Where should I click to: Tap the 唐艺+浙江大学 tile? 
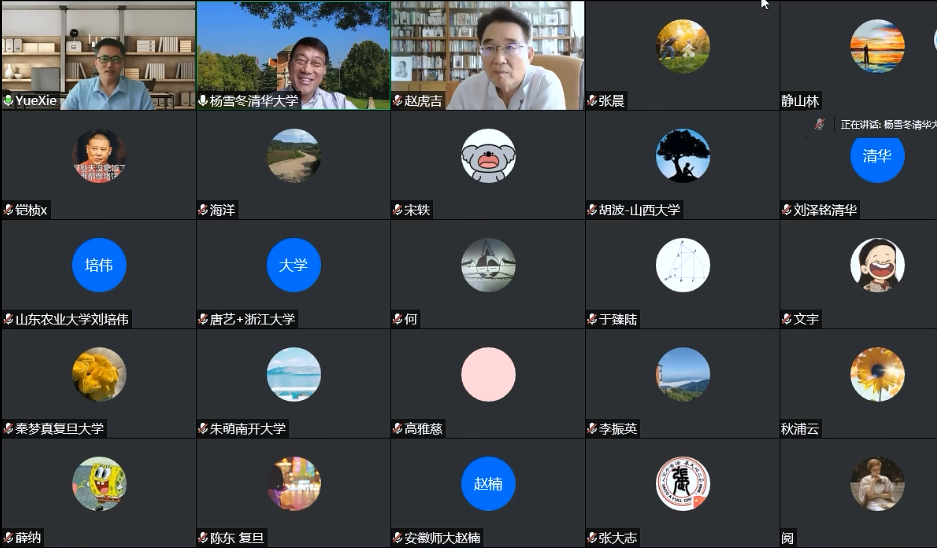(x=293, y=274)
